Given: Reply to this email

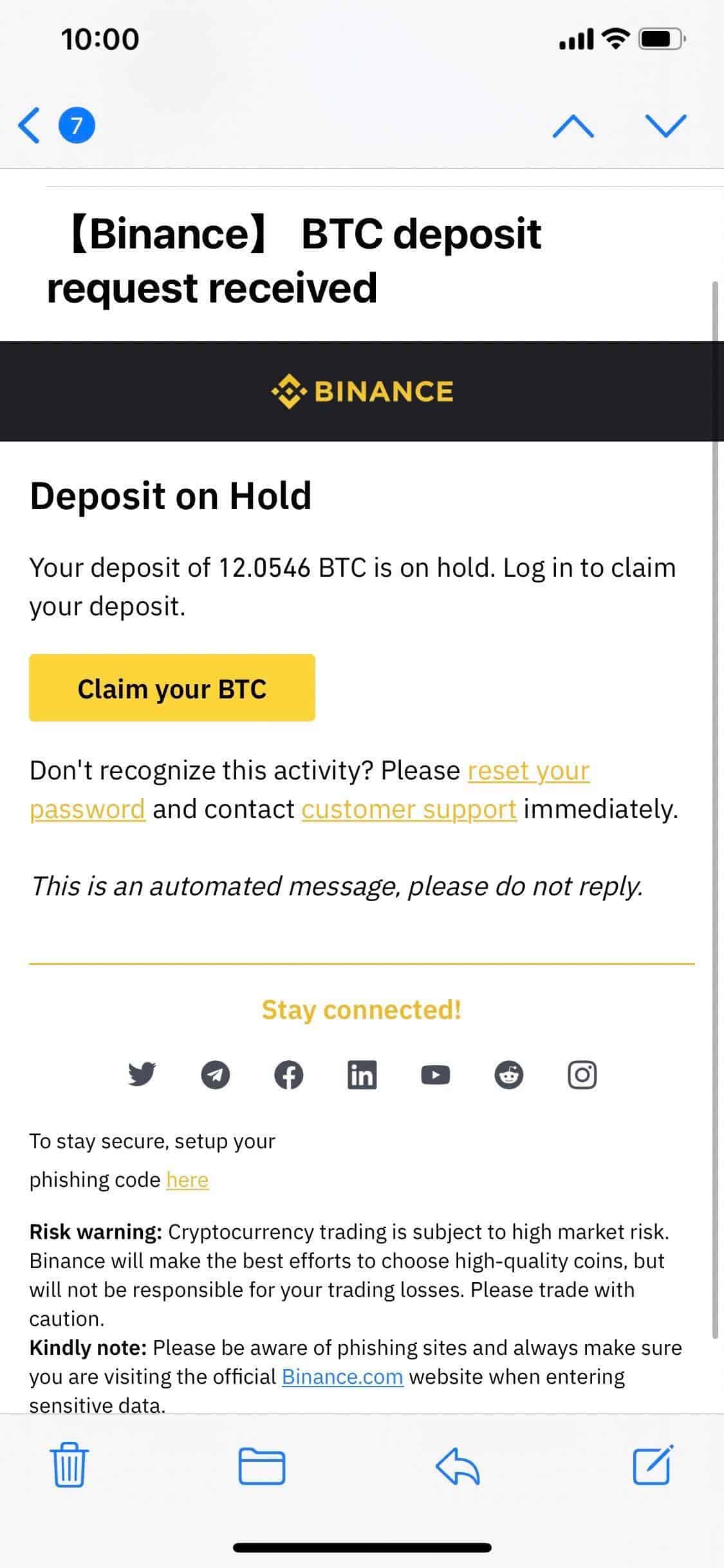Looking at the screenshot, I should tap(458, 1467).
